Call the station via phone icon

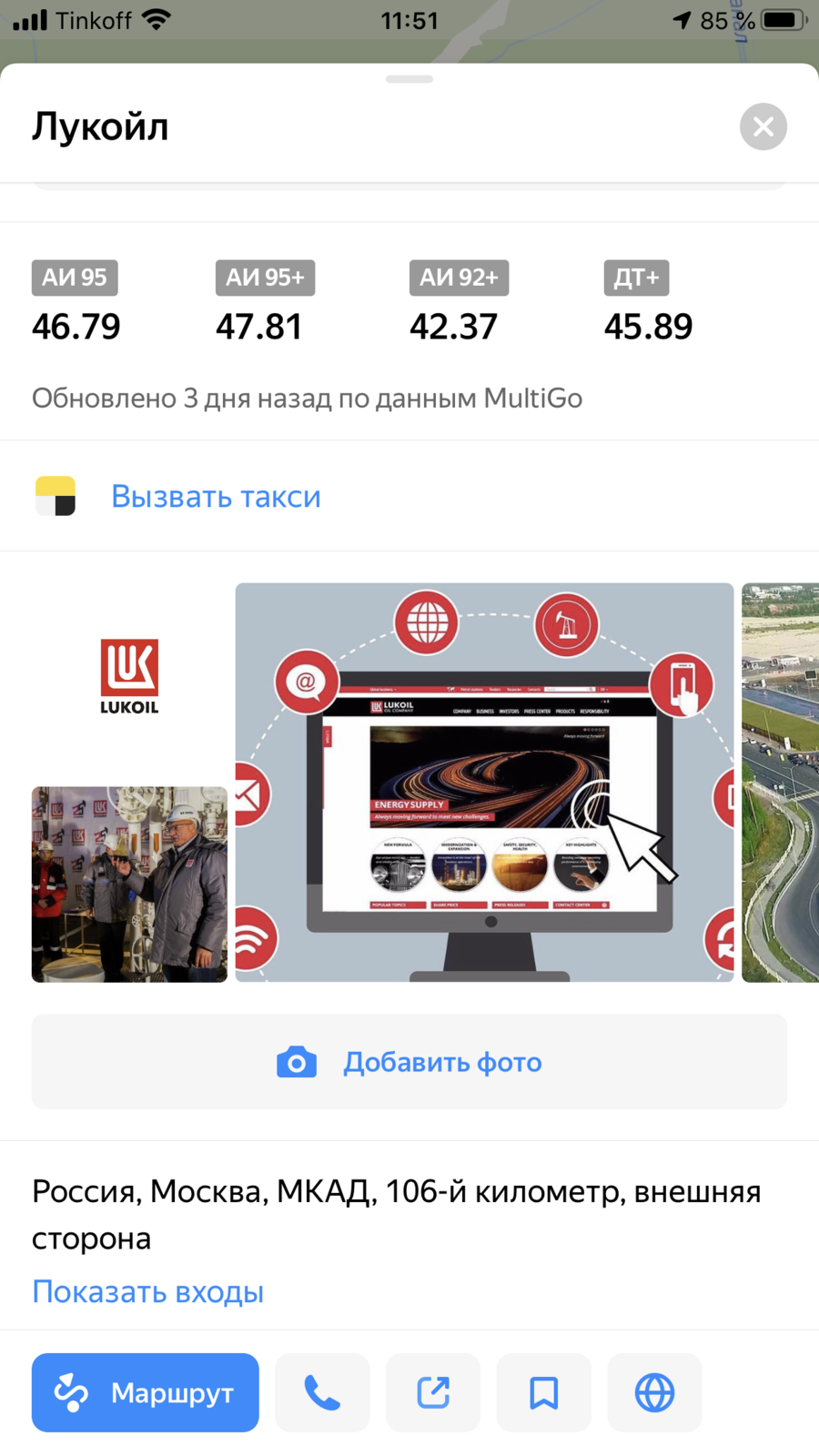[x=322, y=1392]
